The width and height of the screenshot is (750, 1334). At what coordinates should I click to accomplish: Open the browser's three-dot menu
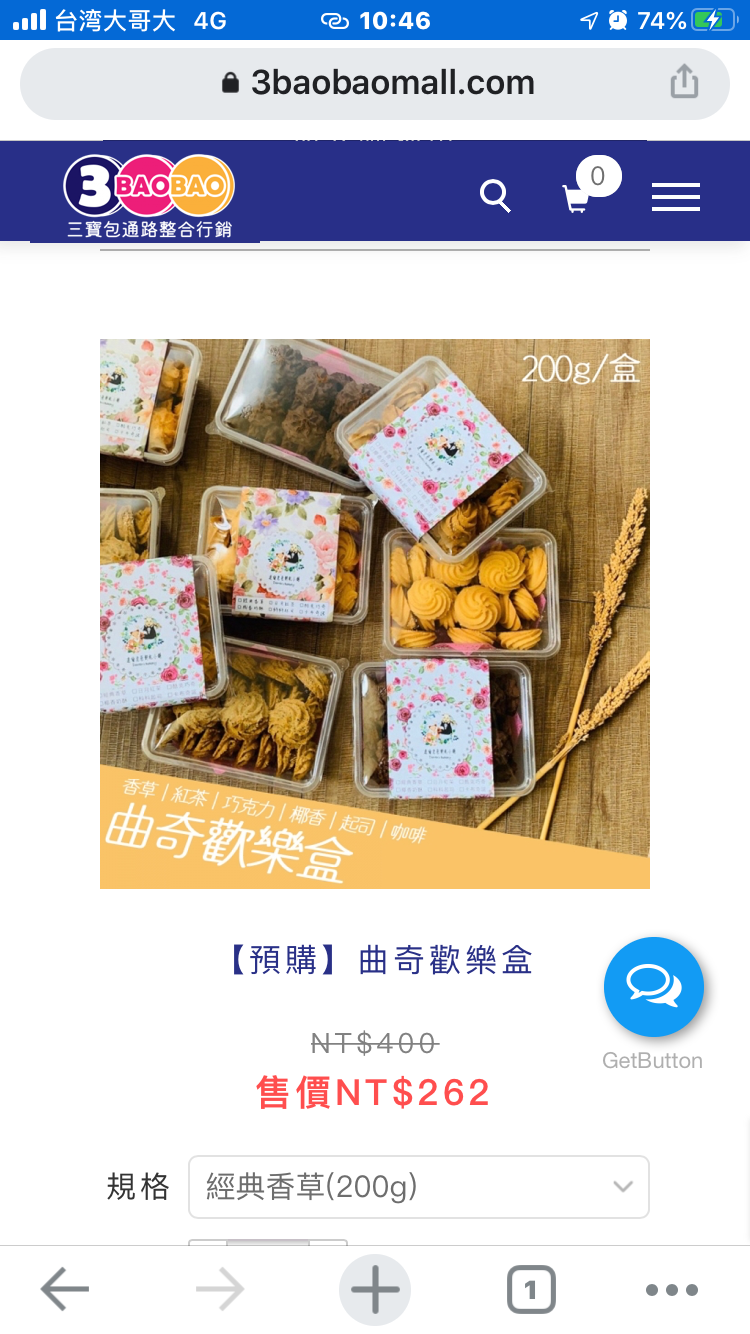(x=671, y=1290)
